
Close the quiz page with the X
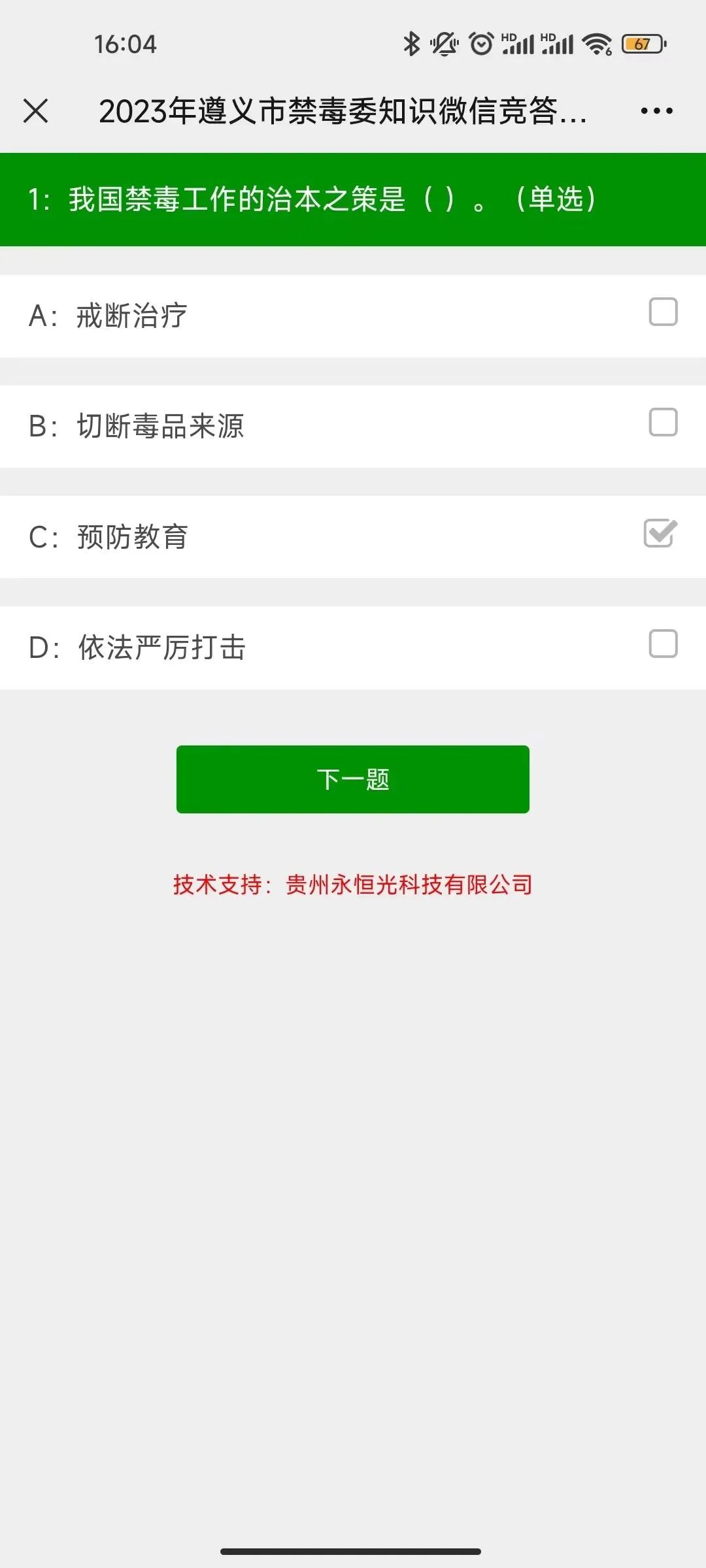[35, 110]
